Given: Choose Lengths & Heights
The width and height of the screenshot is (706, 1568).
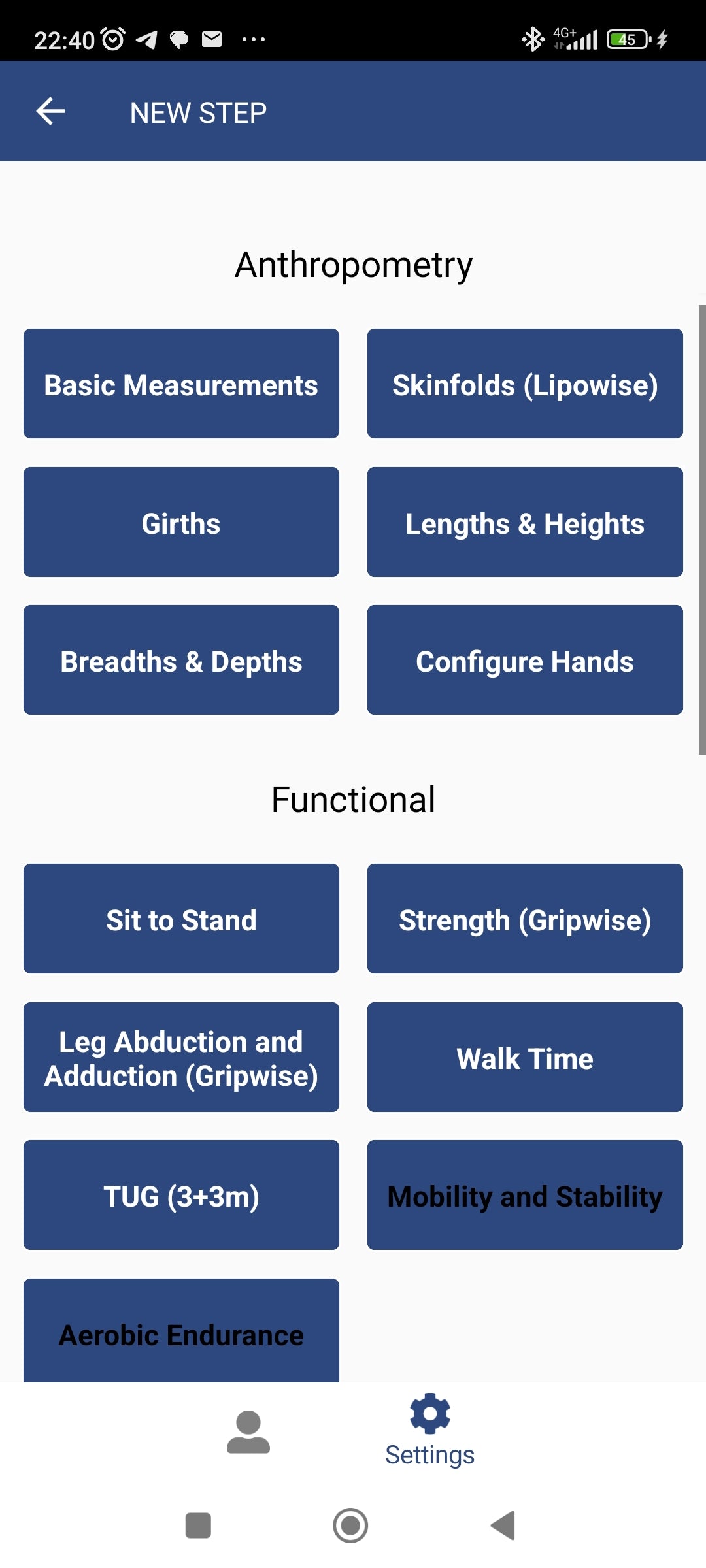Looking at the screenshot, I should pyautogui.click(x=525, y=522).
